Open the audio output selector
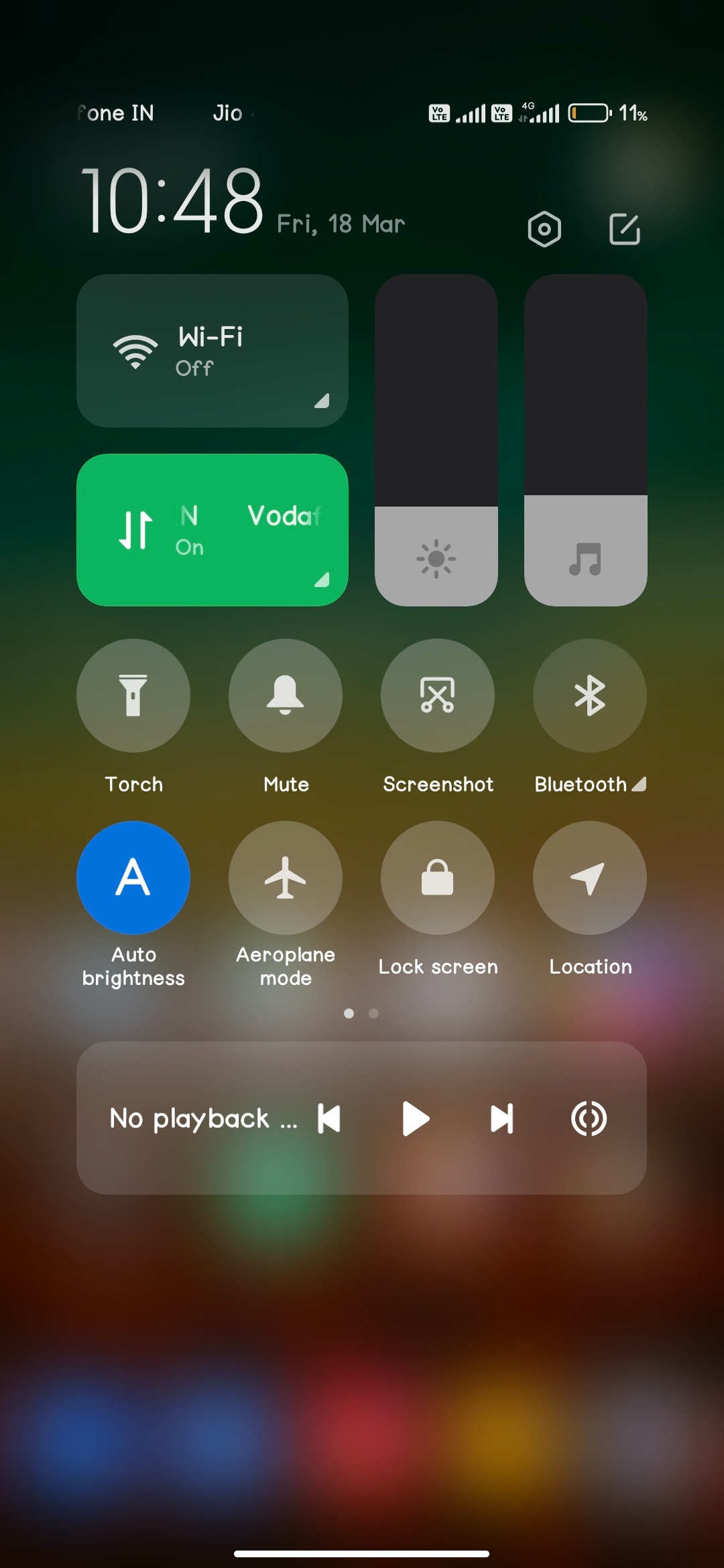The image size is (724, 1568). [x=589, y=1118]
